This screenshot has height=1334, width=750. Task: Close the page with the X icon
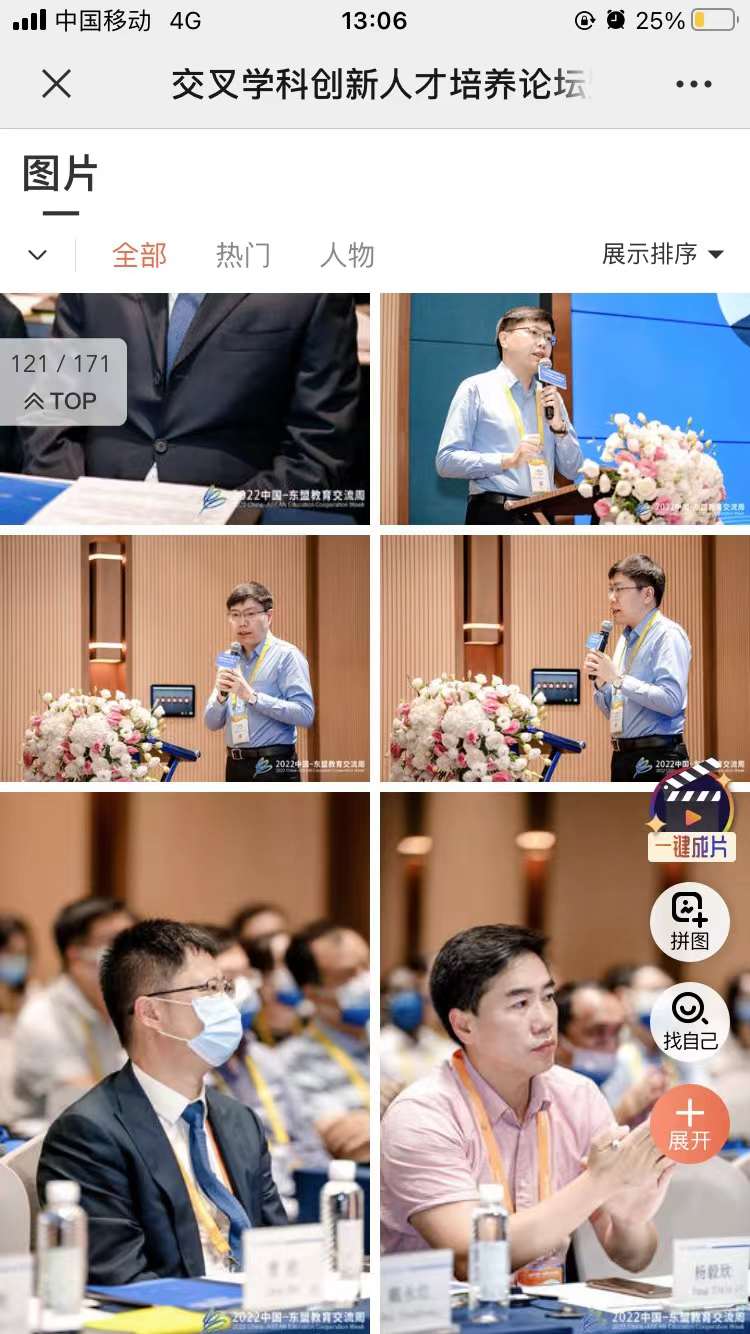click(x=57, y=84)
